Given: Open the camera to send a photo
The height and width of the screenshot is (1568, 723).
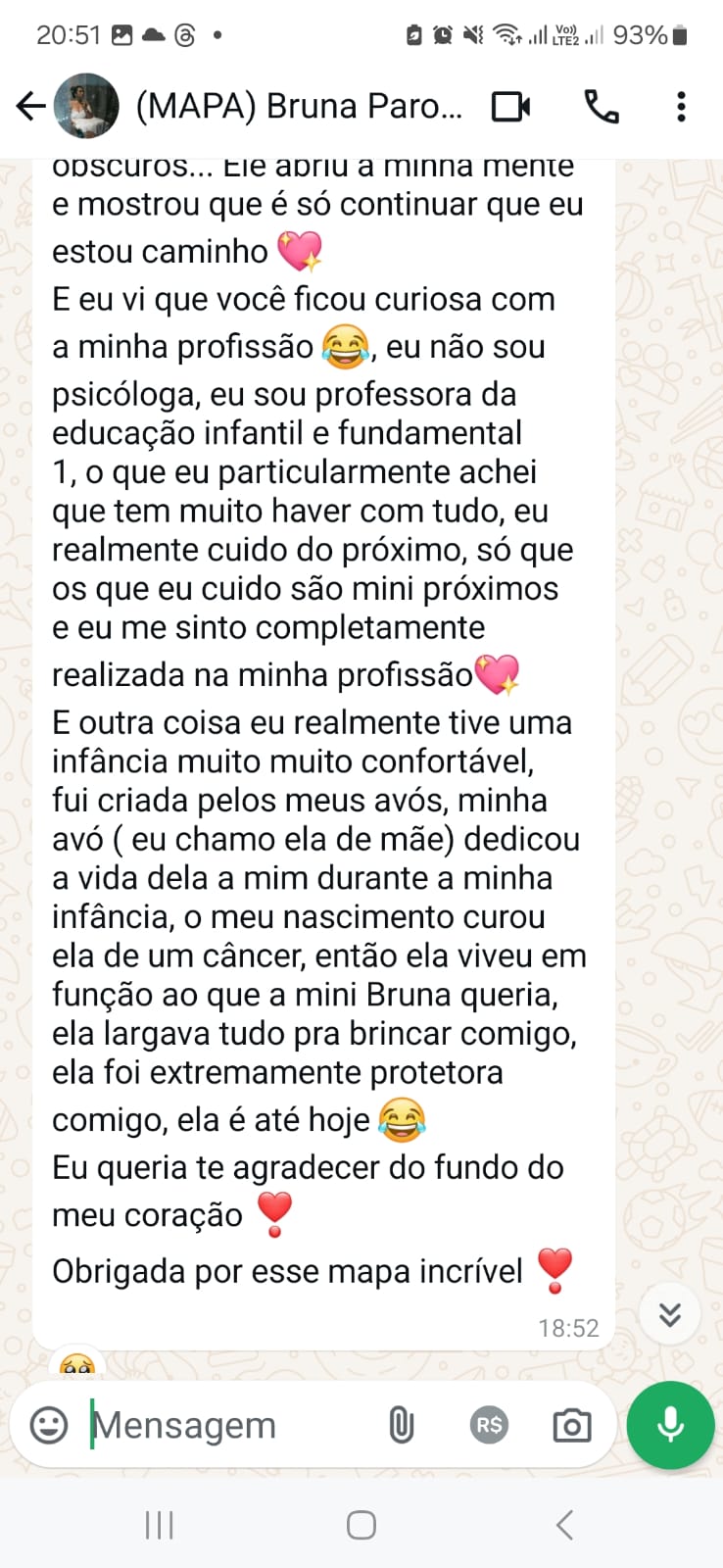Looking at the screenshot, I should (x=571, y=1426).
